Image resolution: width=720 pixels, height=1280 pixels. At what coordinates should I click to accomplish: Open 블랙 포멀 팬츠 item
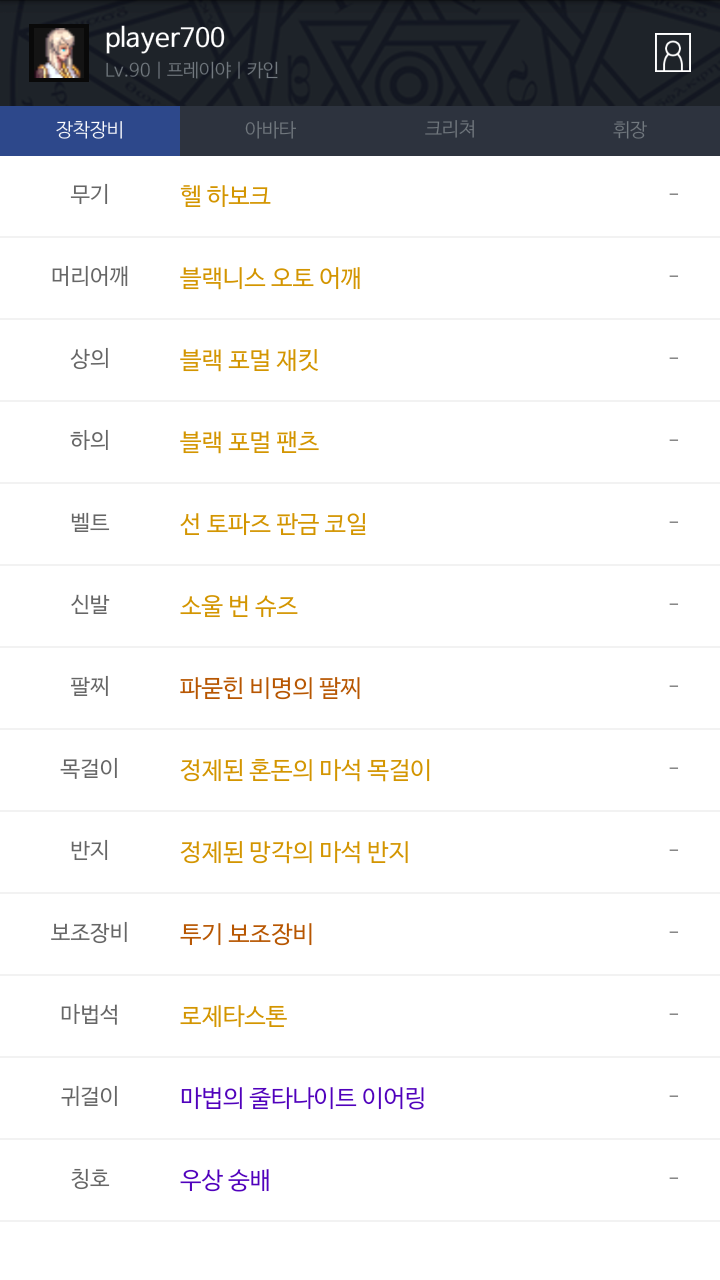click(249, 441)
